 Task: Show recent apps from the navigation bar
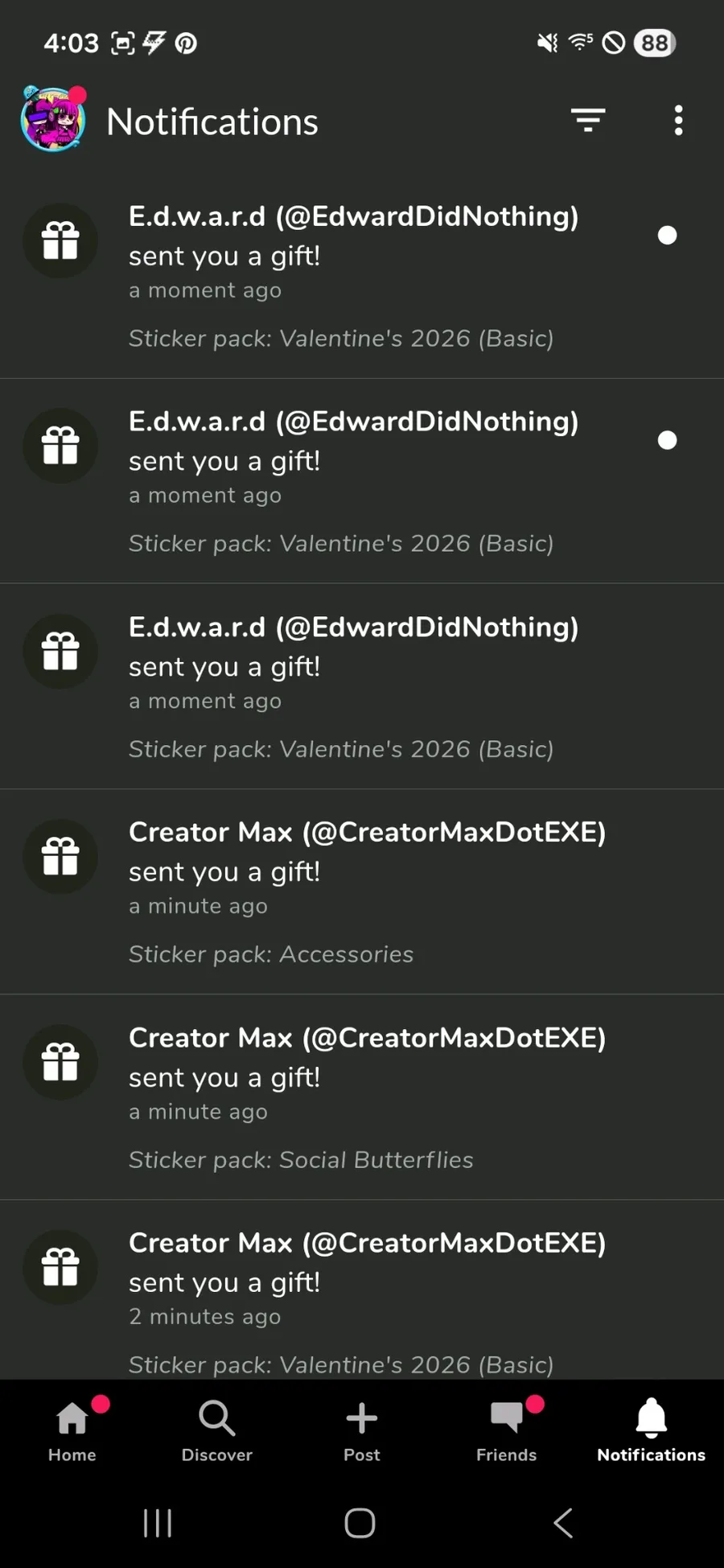(158, 1523)
